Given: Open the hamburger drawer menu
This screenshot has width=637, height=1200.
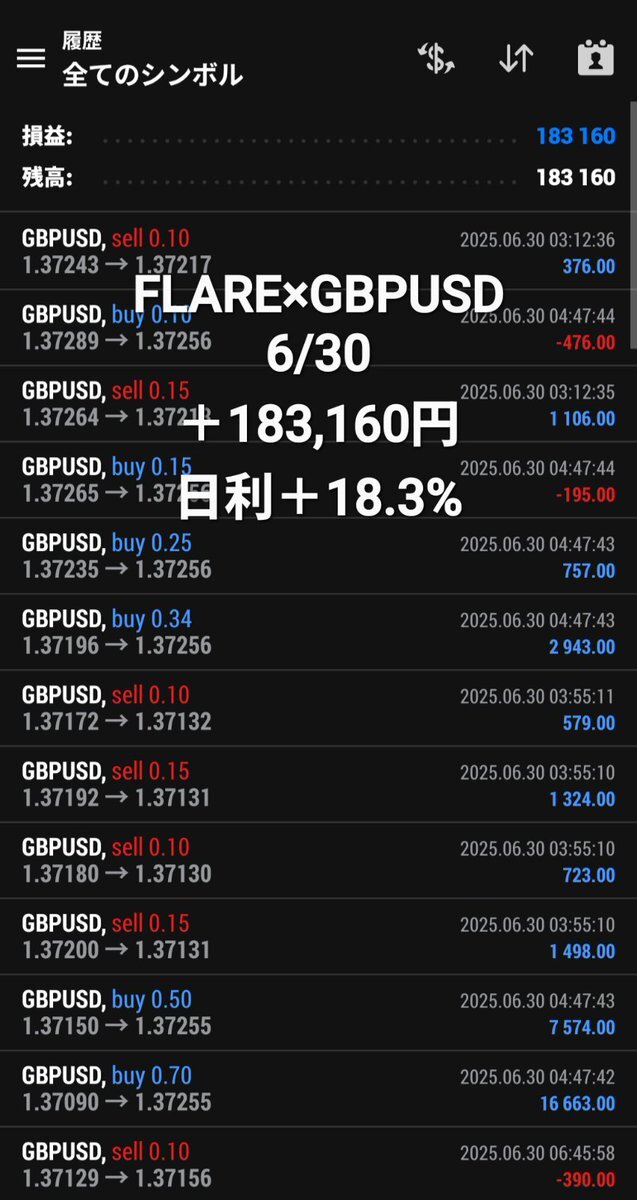Looking at the screenshot, I should pos(31,58).
